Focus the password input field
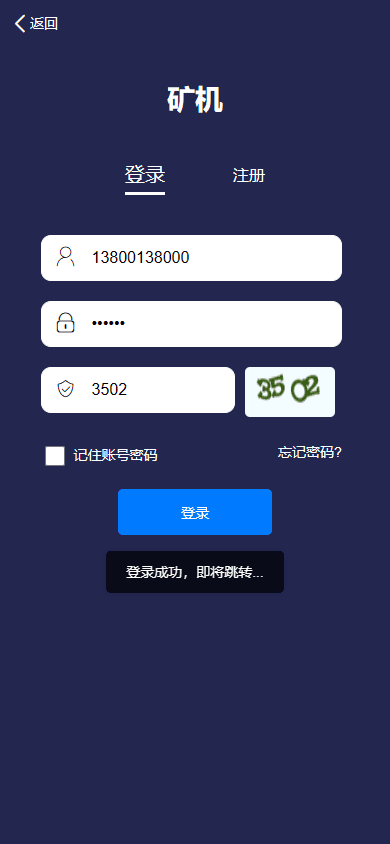Viewport: 390px width, 844px height. (192, 324)
